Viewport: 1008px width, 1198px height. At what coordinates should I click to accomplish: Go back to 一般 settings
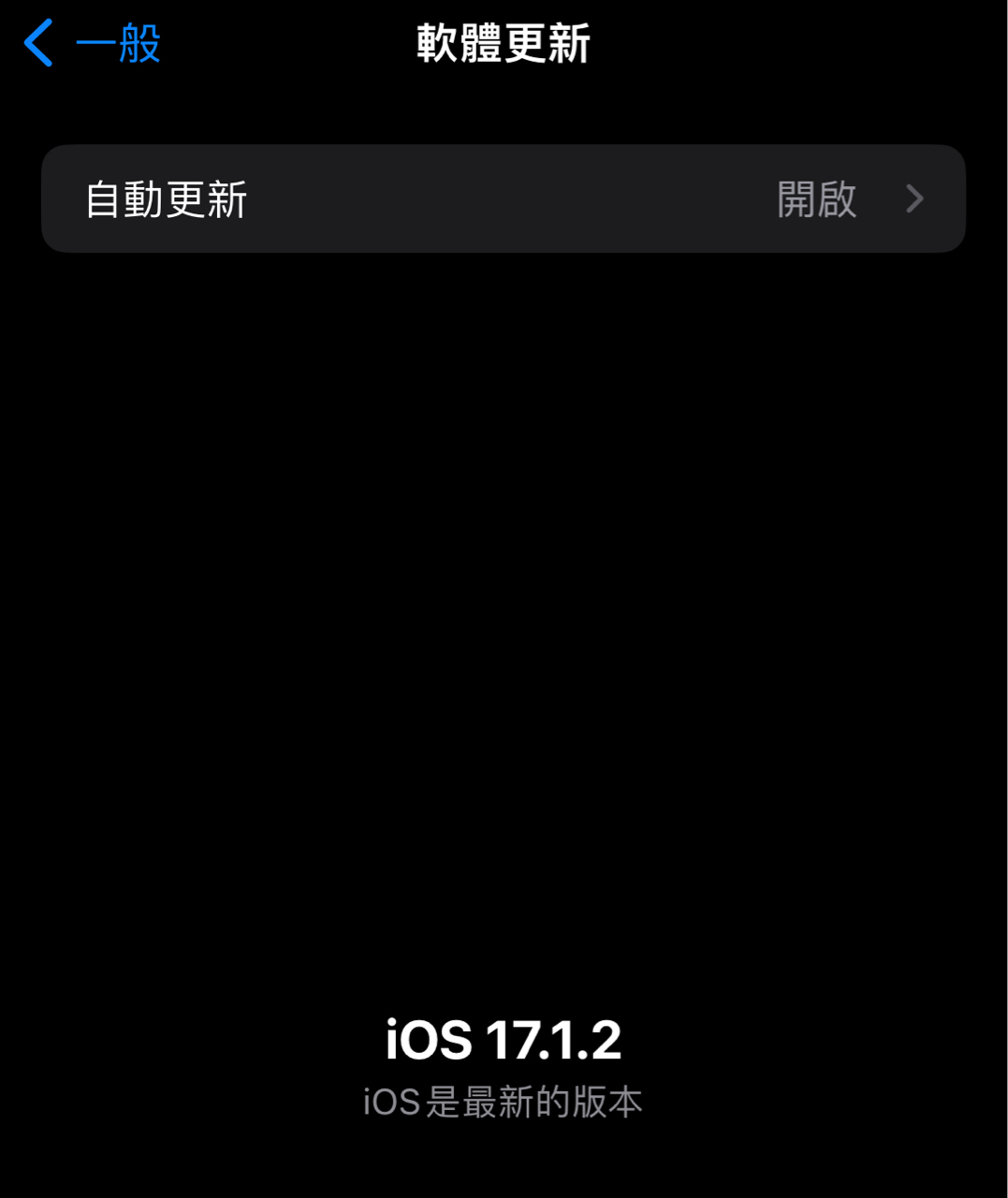tap(92, 43)
